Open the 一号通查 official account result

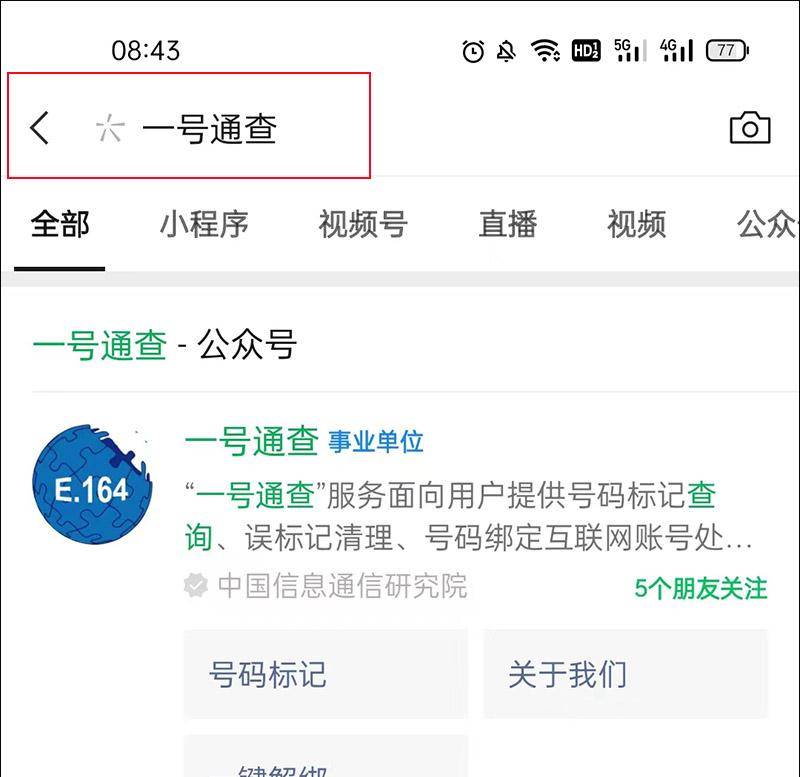(x=251, y=441)
